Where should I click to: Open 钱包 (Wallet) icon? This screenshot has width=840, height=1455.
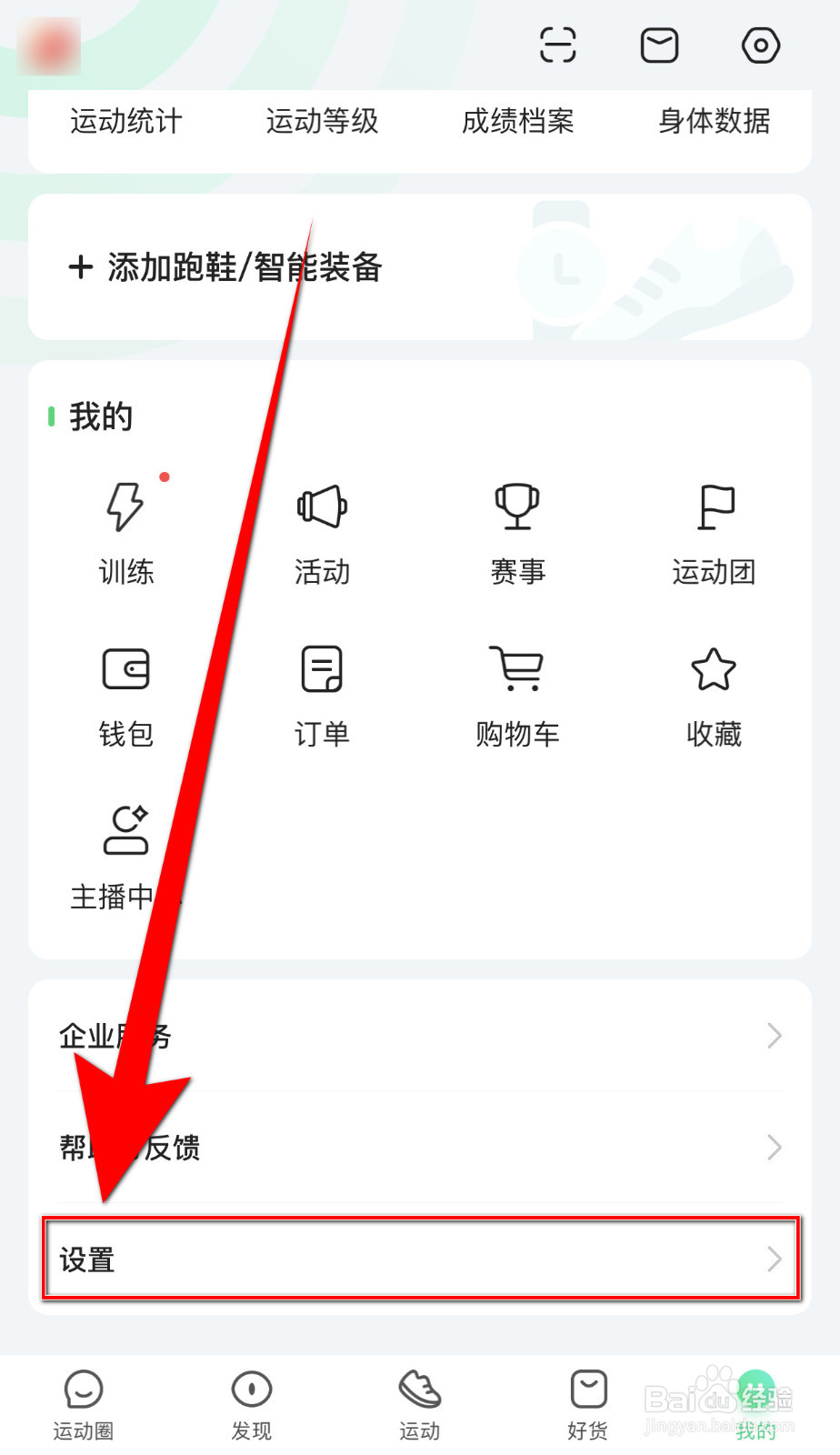(125, 694)
